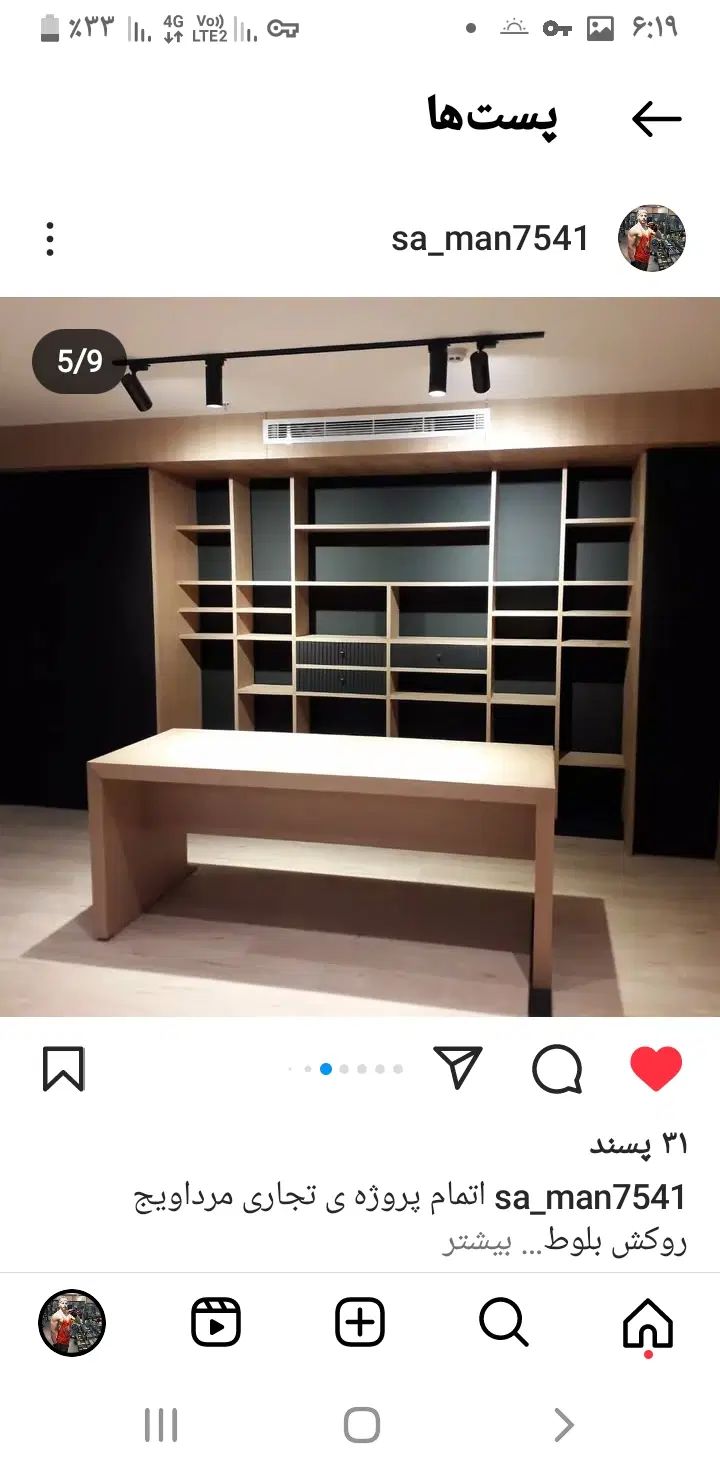The image size is (720, 1480).
Task: Open comments with the speech bubble icon
Action: (557, 1069)
